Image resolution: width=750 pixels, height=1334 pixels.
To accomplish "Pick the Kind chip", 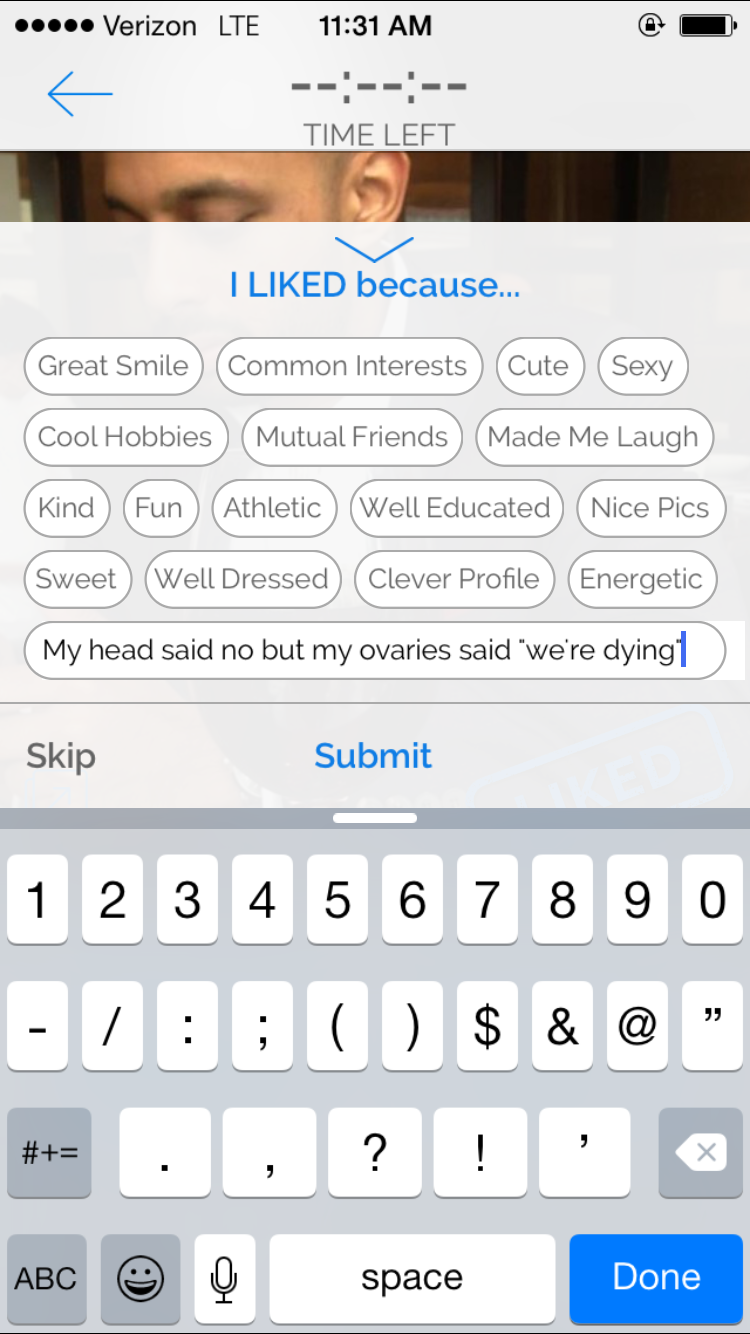I will [66, 508].
